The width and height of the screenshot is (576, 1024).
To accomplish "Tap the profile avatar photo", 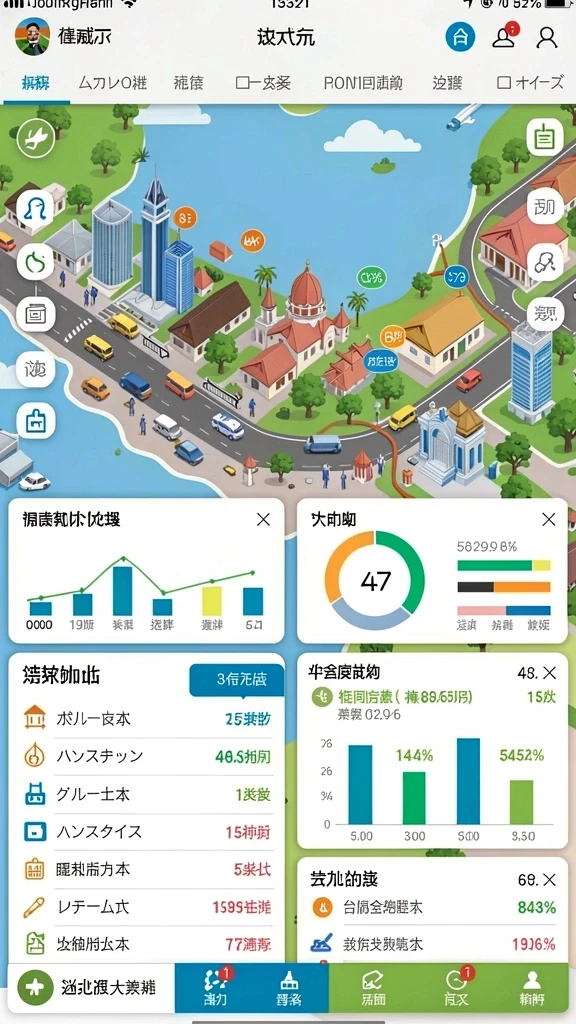I will pos(32,37).
